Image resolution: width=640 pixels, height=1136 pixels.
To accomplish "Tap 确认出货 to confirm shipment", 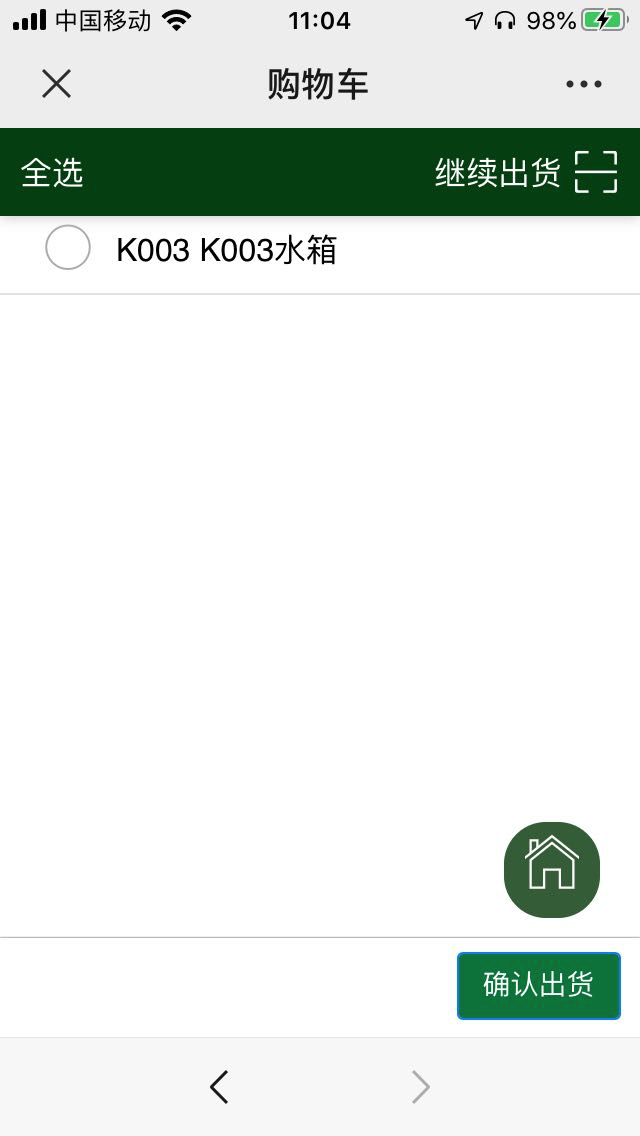I will coord(539,985).
